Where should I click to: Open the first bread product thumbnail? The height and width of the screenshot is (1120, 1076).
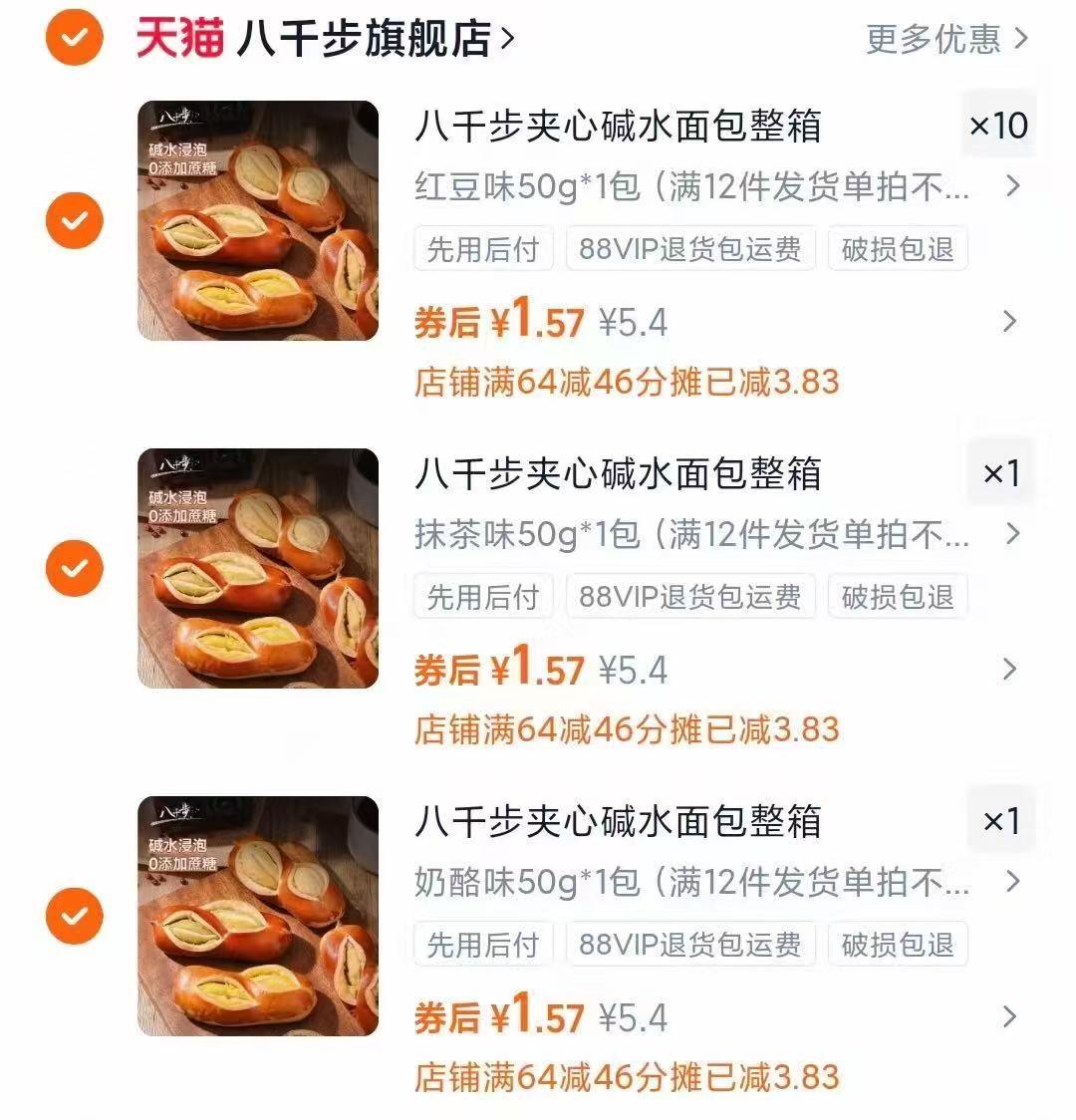256,220
